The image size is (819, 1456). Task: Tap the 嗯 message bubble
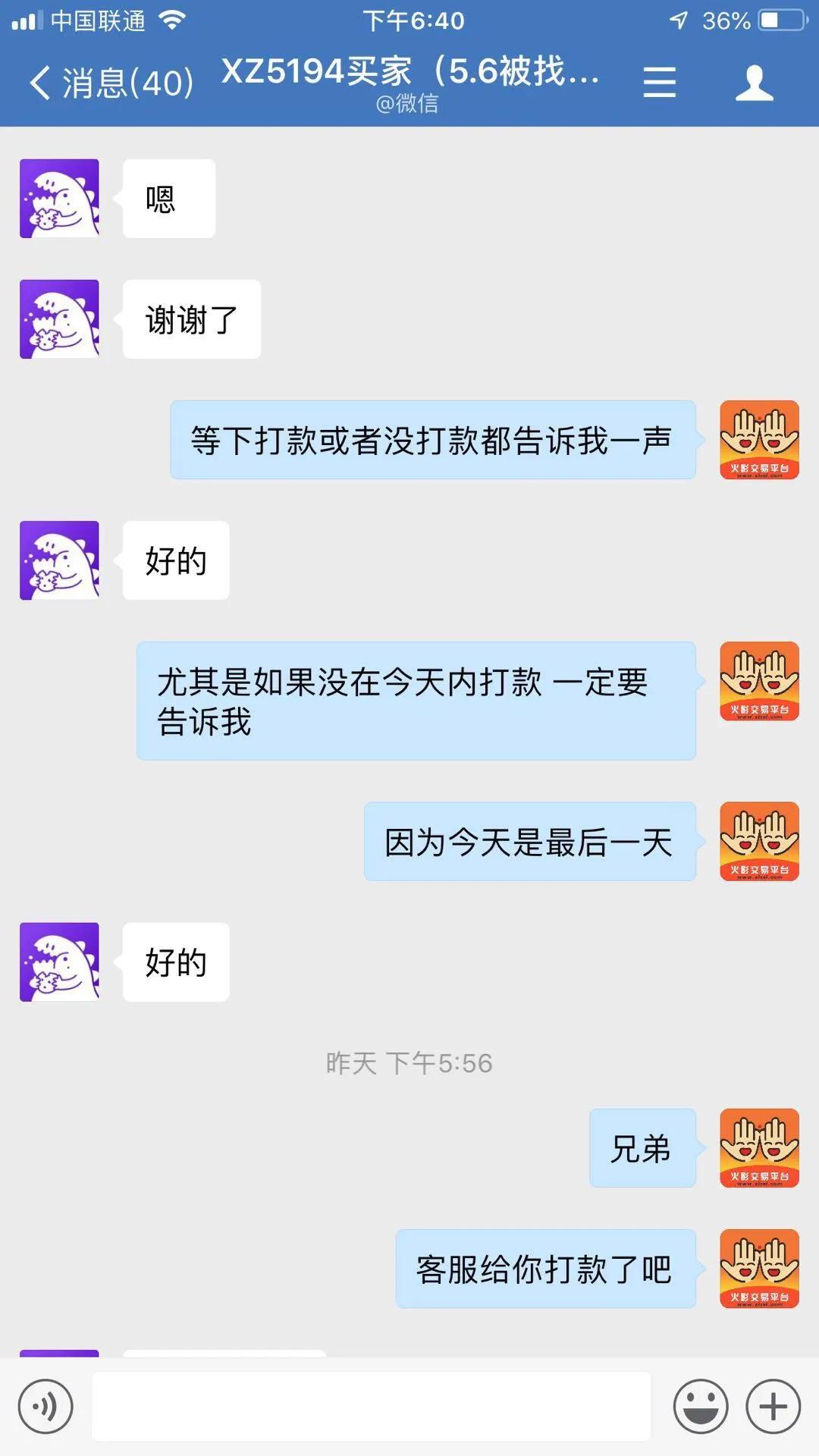(168, 197)
